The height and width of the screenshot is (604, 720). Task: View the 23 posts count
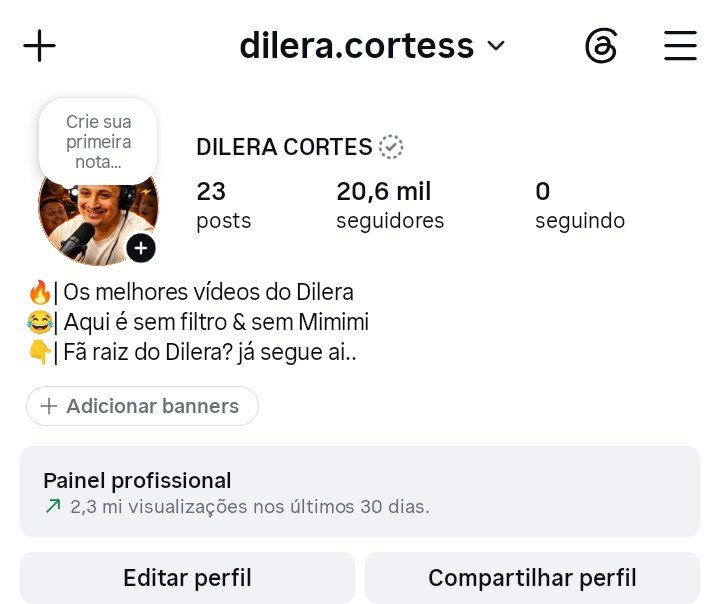(224, 205)
